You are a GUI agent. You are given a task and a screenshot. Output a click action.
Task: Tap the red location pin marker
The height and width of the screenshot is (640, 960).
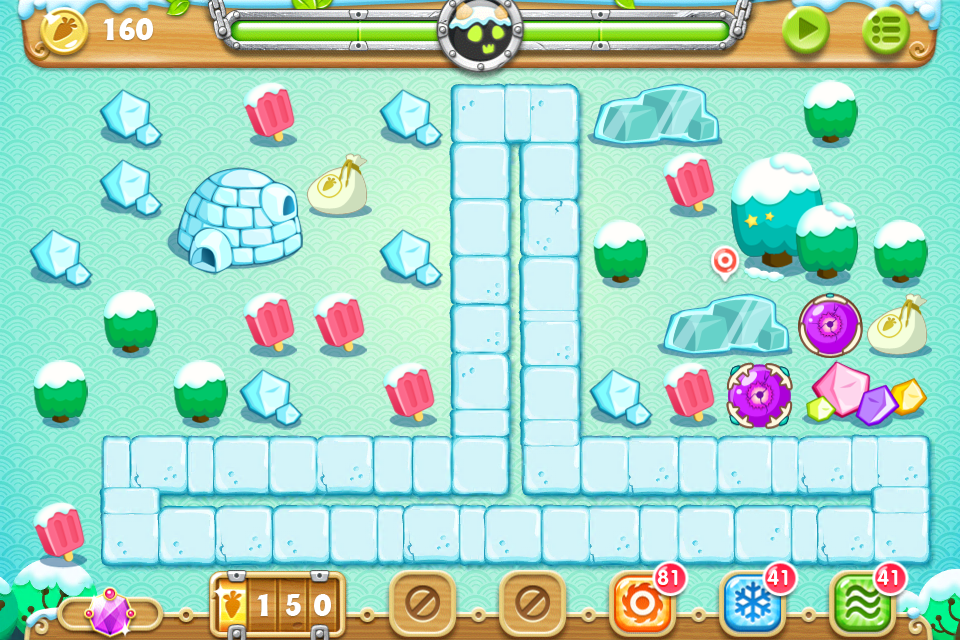pyautogui.click(x=724, y=261)
